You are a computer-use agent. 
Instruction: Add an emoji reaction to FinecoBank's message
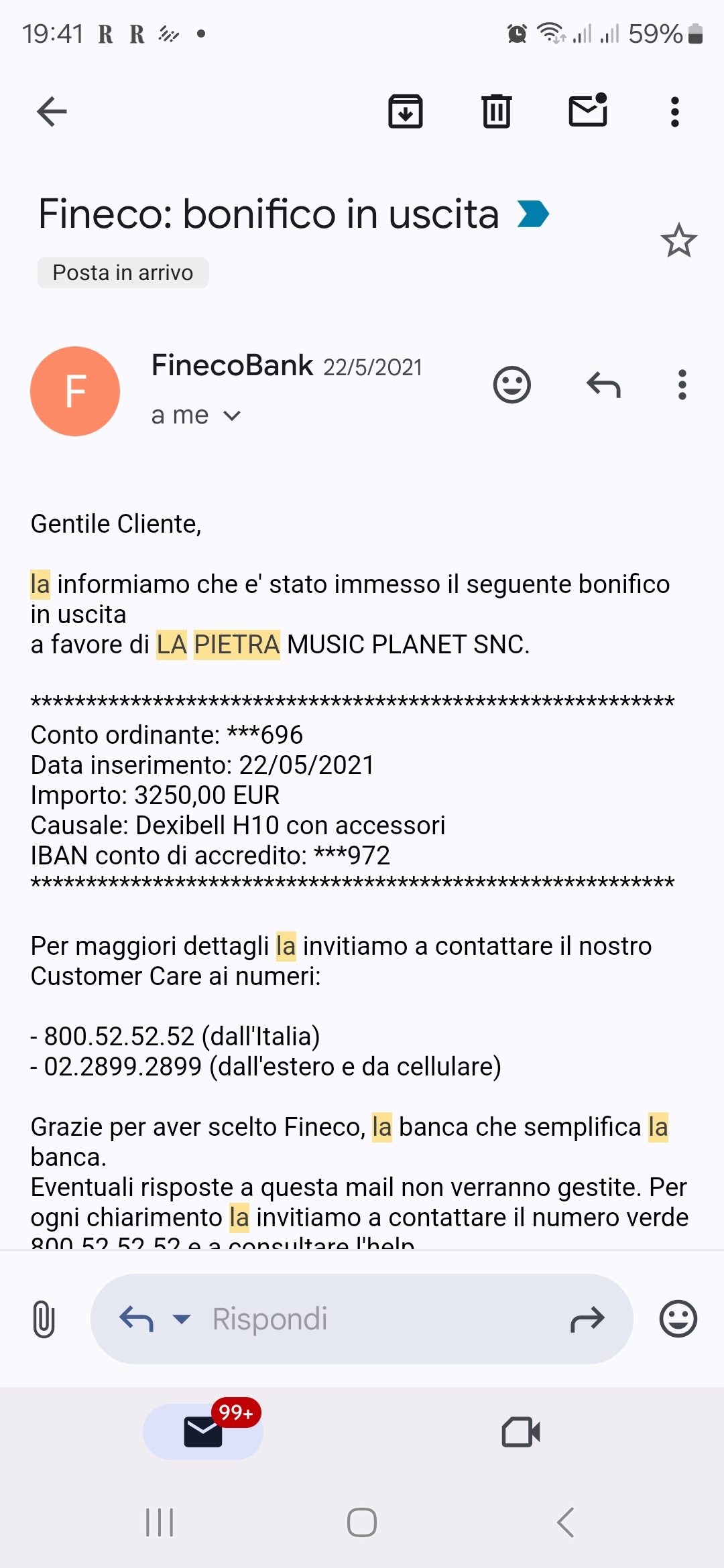point(512,385)
